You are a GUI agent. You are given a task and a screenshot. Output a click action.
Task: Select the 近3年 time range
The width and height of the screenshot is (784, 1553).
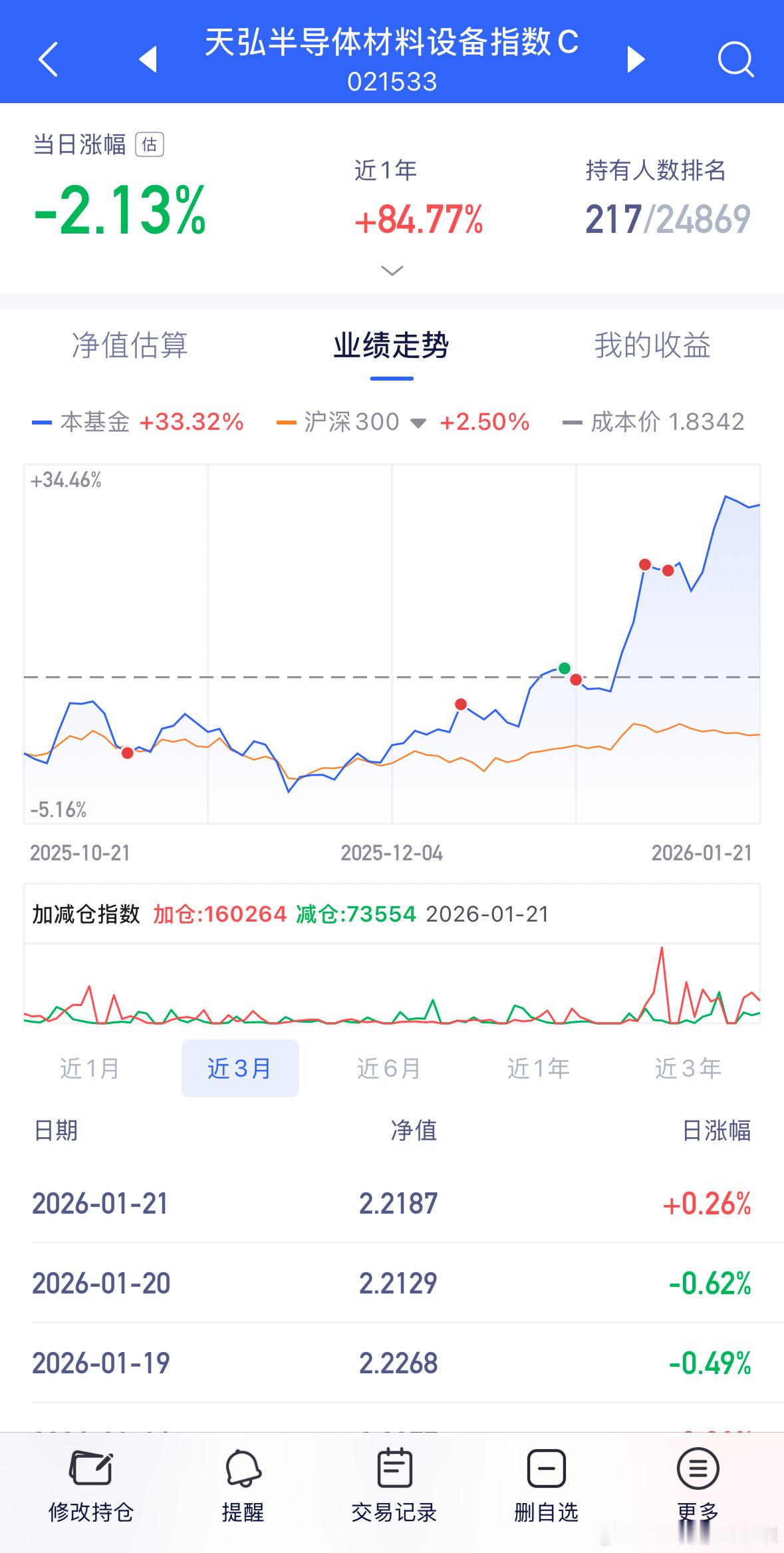point(689,1069)
